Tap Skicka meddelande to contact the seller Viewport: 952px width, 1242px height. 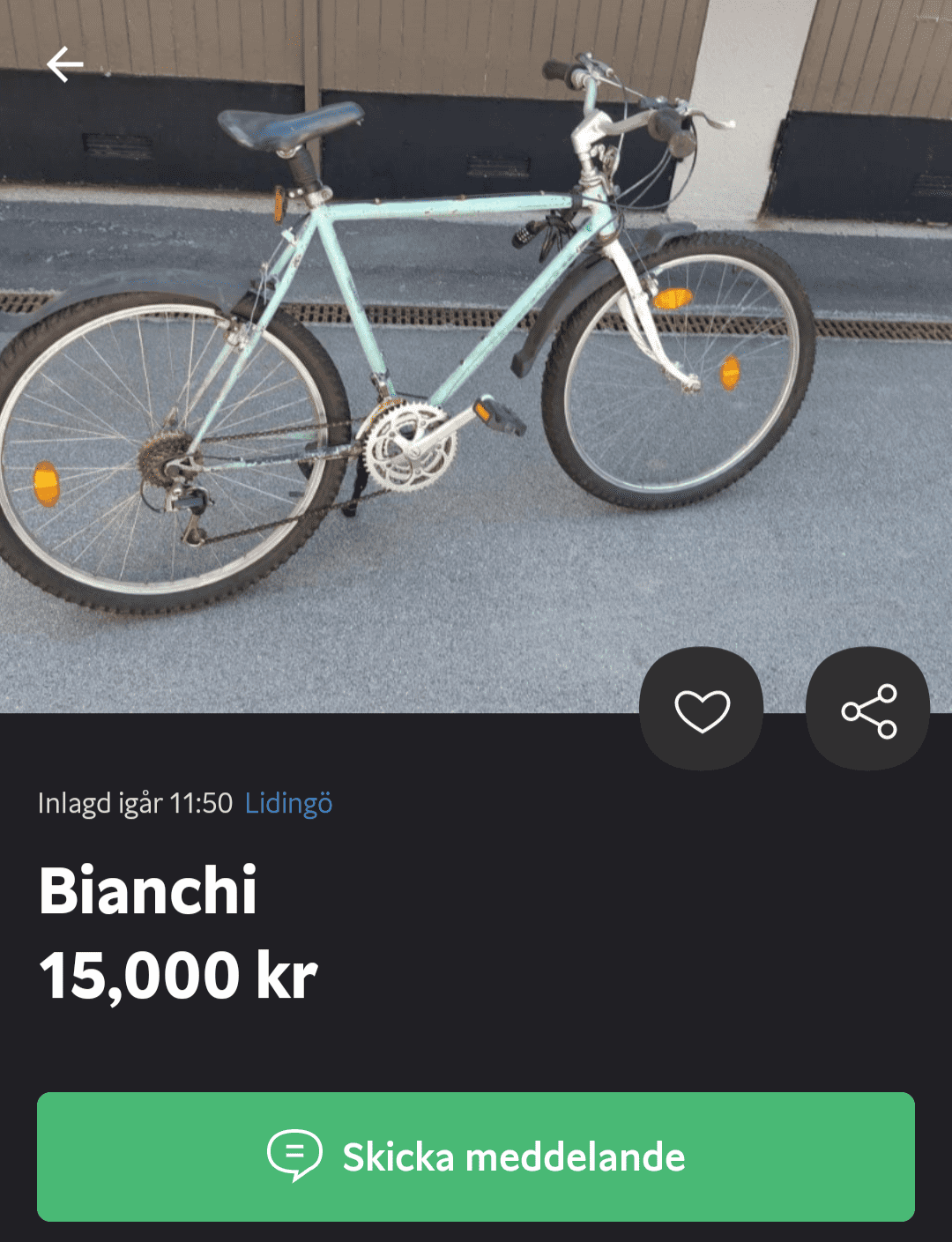point(476,1157)
